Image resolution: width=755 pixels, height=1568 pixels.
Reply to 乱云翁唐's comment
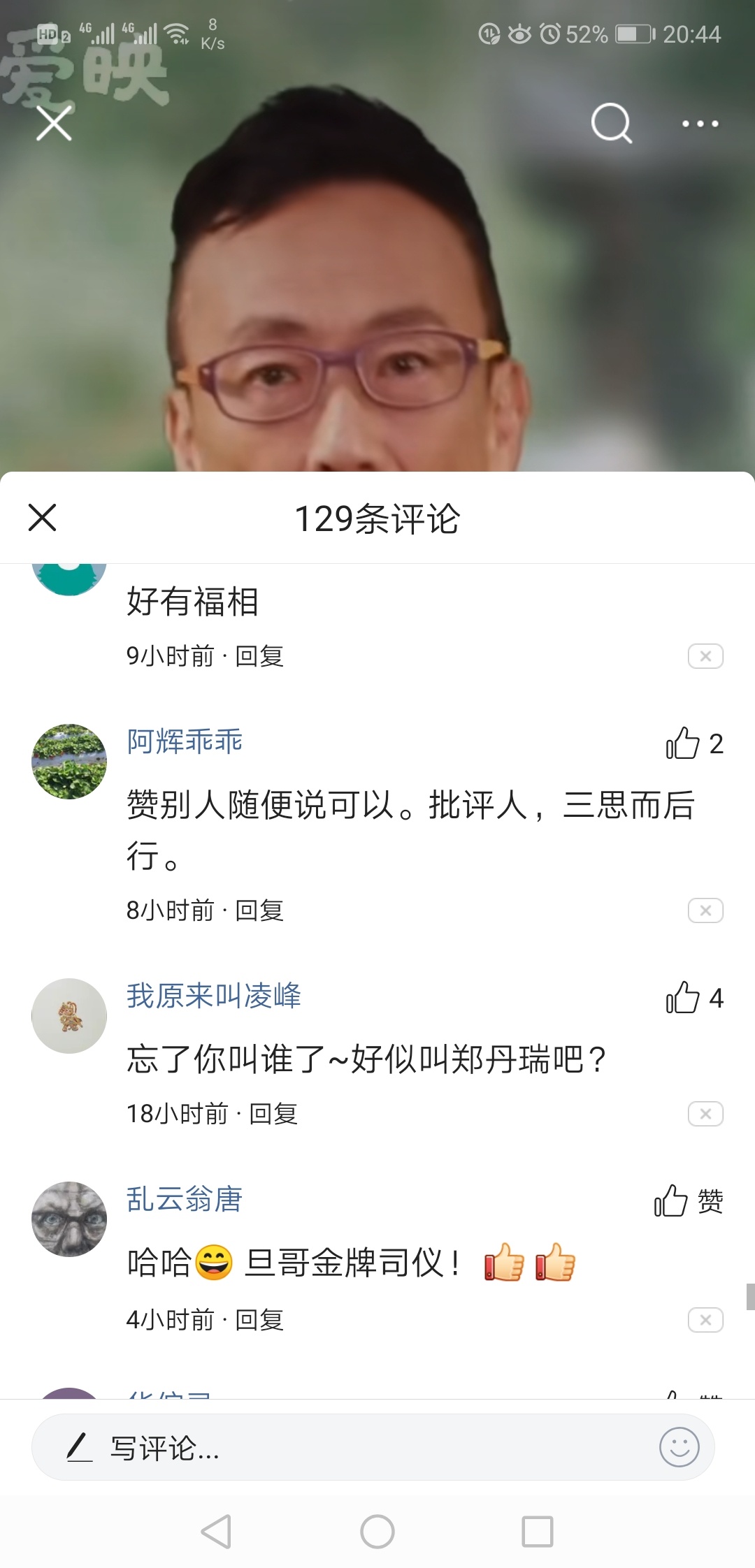pyautogui.click(x=259, y=1320)
